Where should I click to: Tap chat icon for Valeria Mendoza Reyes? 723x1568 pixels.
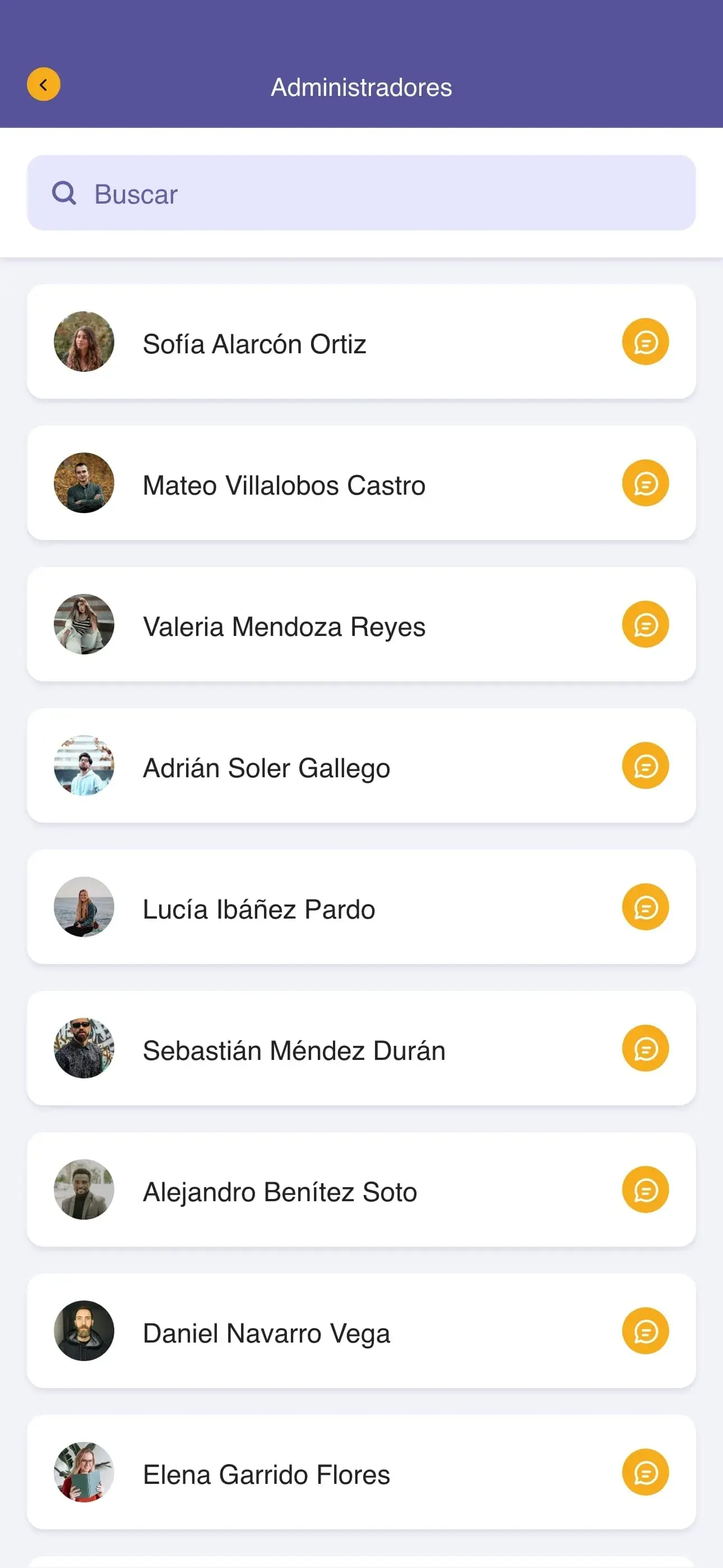[645, 624]
